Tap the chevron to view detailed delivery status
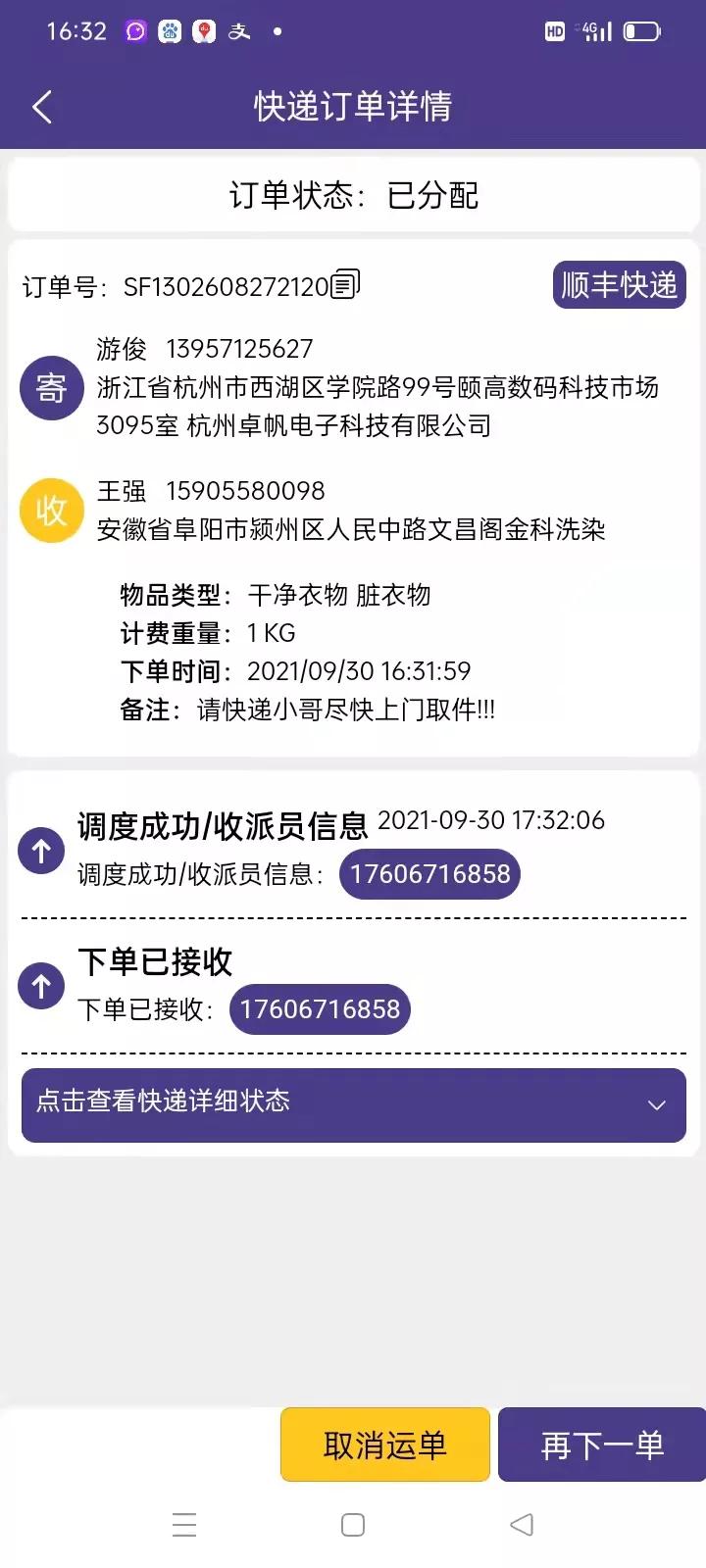Image resolution: width=706 pixels, height=1568 pixels. (x=657, y=1104)
